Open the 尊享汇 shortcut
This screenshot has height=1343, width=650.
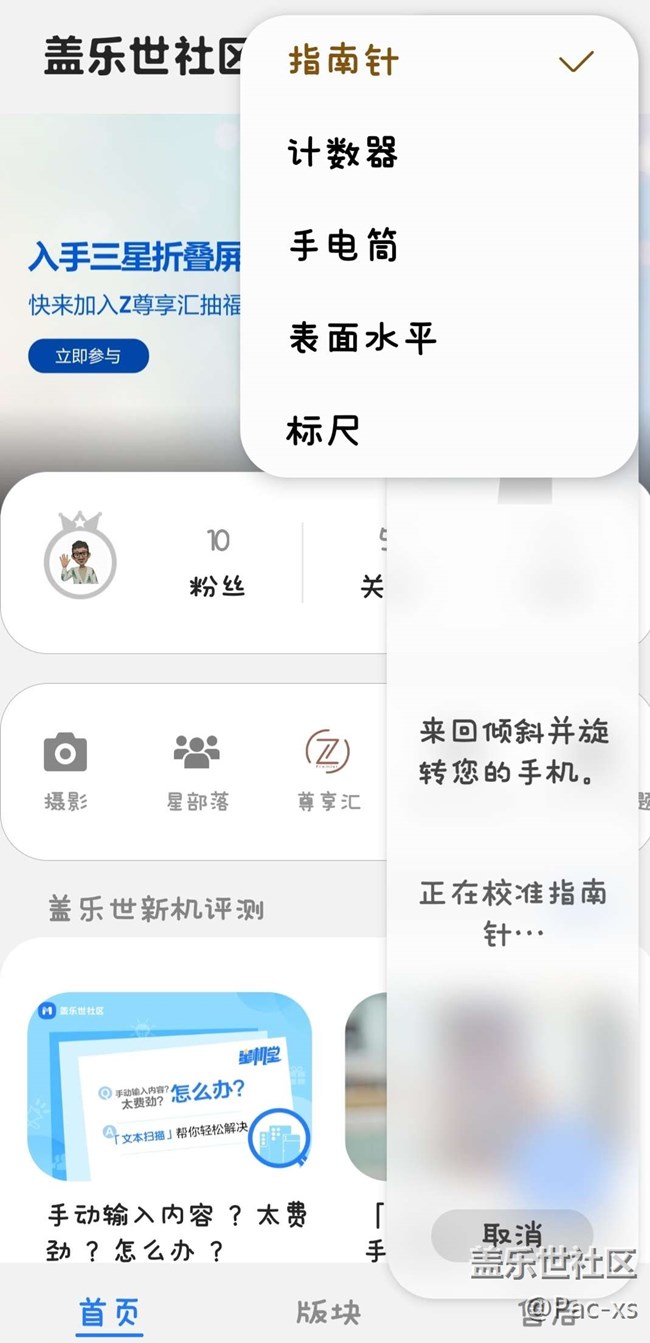tap(328, 771)
